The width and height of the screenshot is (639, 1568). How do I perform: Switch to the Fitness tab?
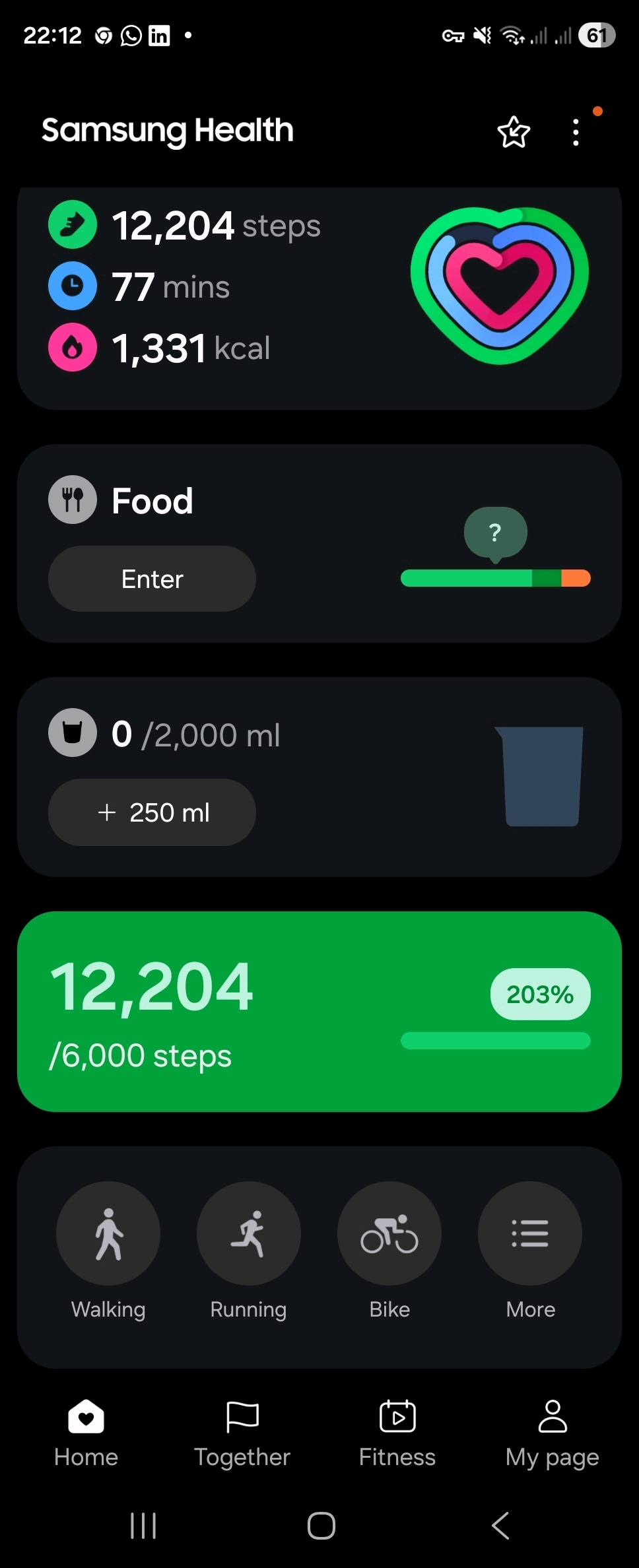point(397,1431)
